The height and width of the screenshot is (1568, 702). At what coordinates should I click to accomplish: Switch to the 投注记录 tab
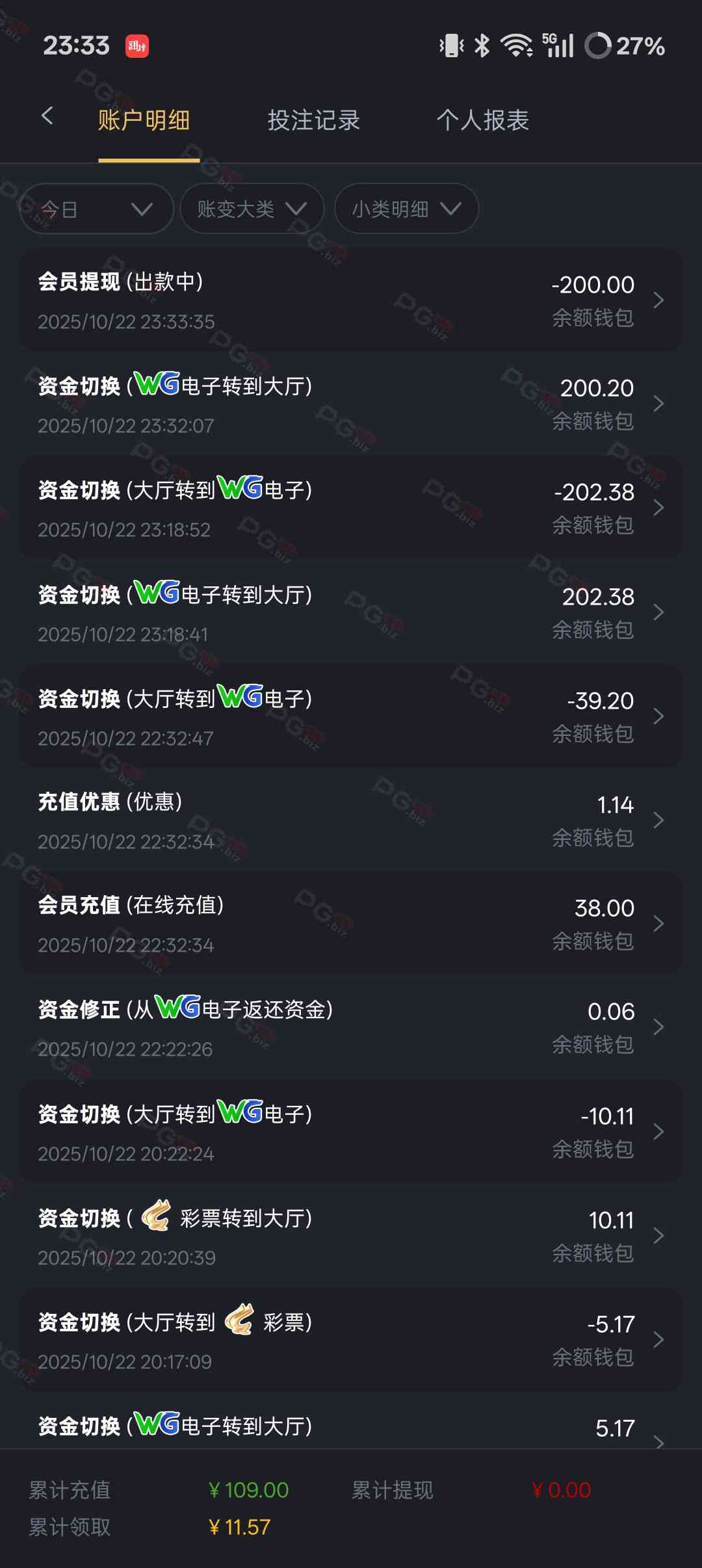pyautogui.click(x=313, y=120)
